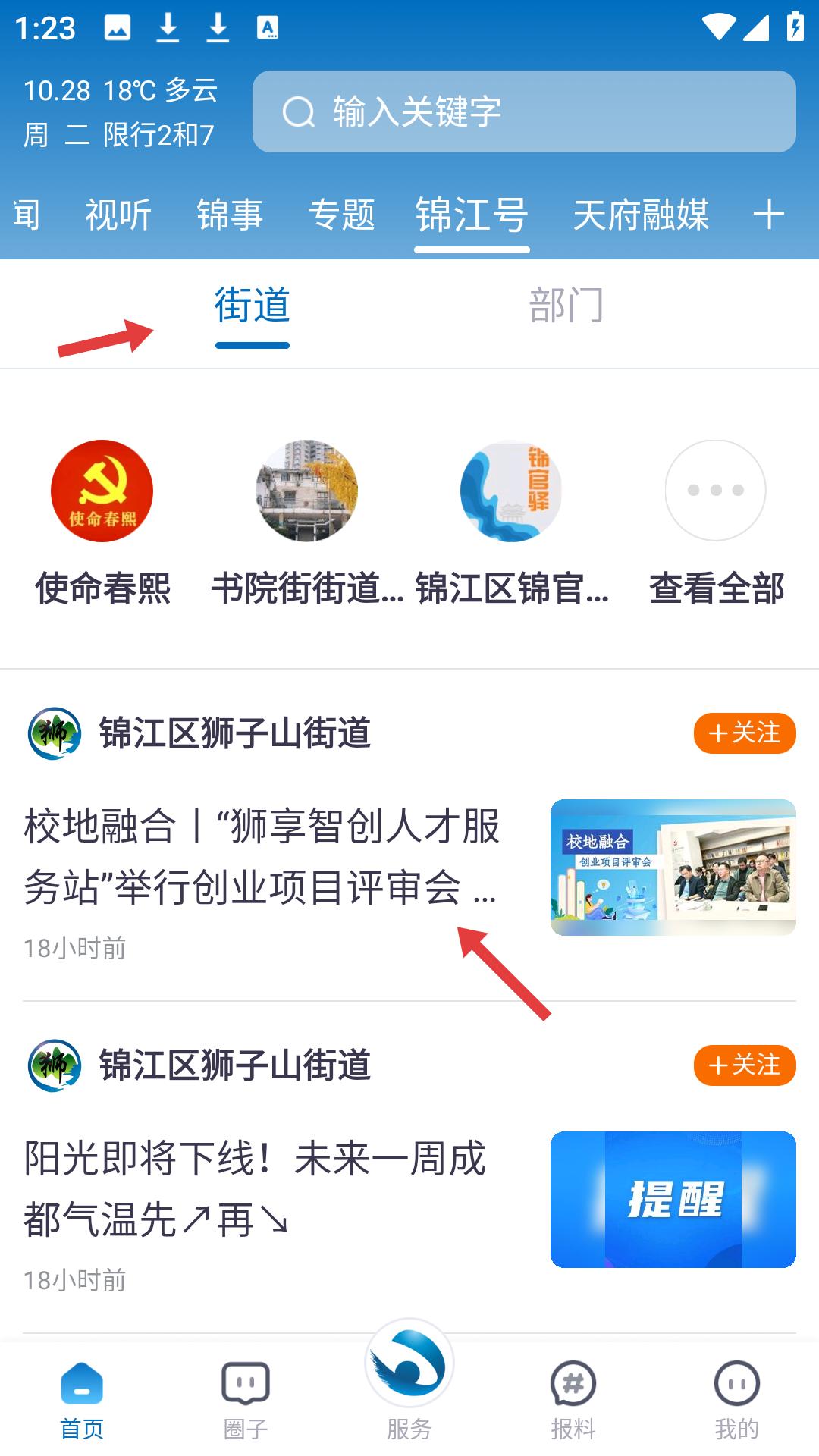Open the plus icon to add channels

click(x=768, y=215)
